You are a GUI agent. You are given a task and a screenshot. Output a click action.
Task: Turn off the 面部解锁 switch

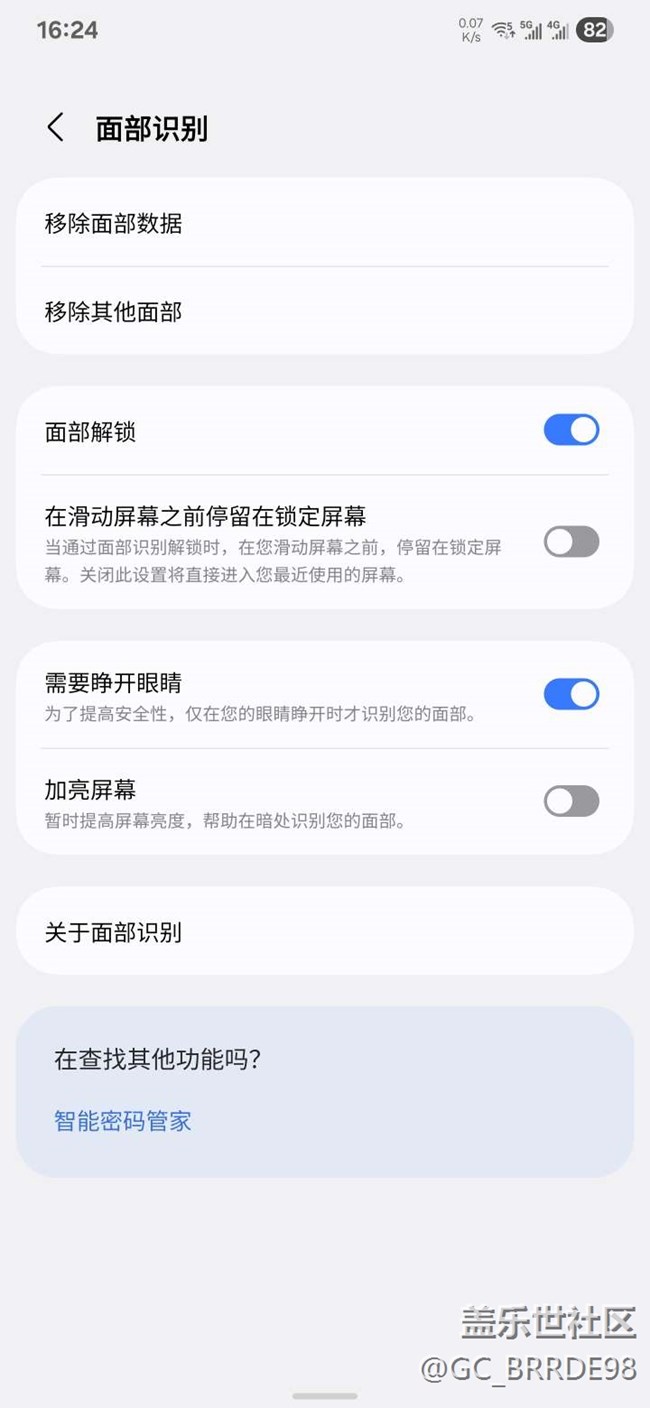571,431
